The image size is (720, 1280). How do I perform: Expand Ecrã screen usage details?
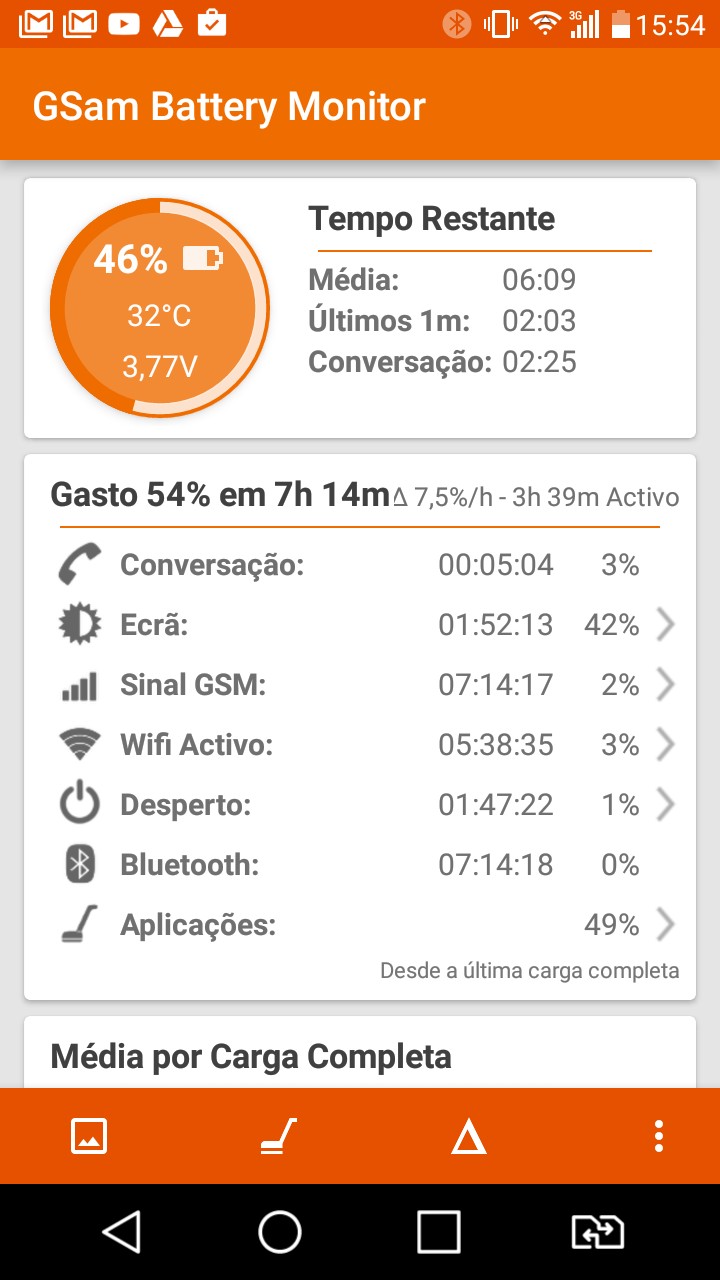coord(360,625)
